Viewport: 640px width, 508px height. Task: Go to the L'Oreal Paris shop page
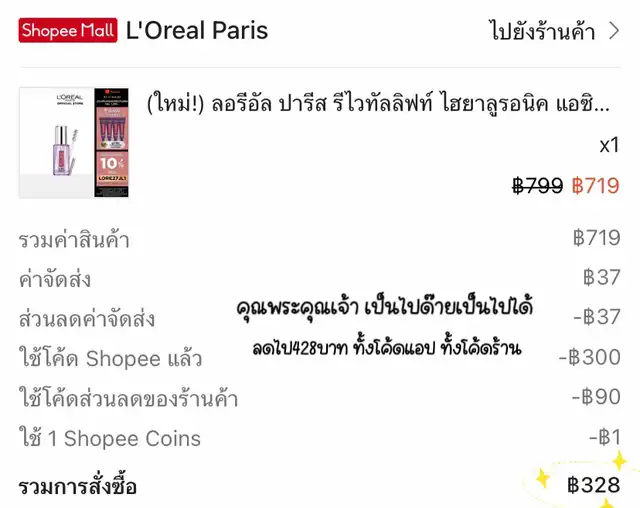coord(554,30)
